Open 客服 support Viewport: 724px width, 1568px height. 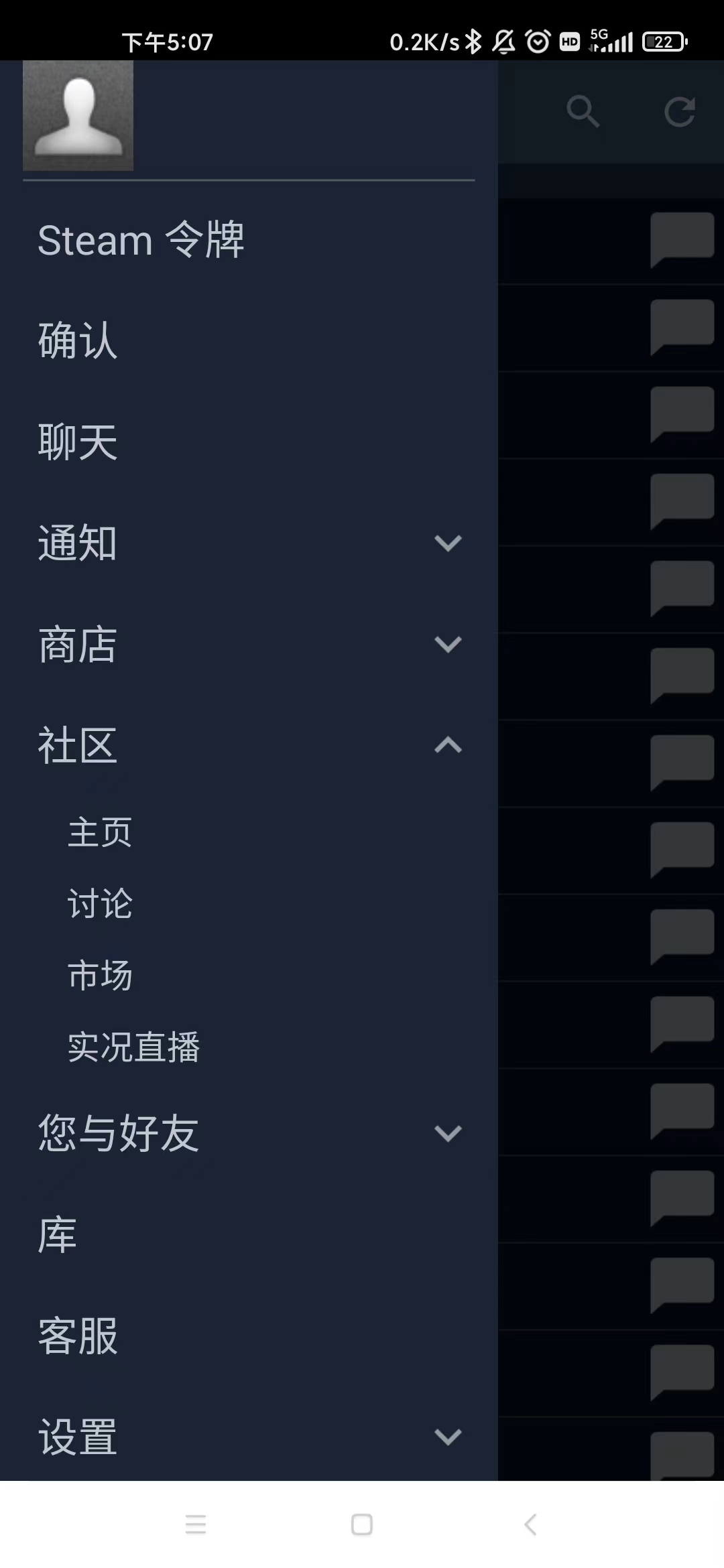click(x=78, y=1336)
